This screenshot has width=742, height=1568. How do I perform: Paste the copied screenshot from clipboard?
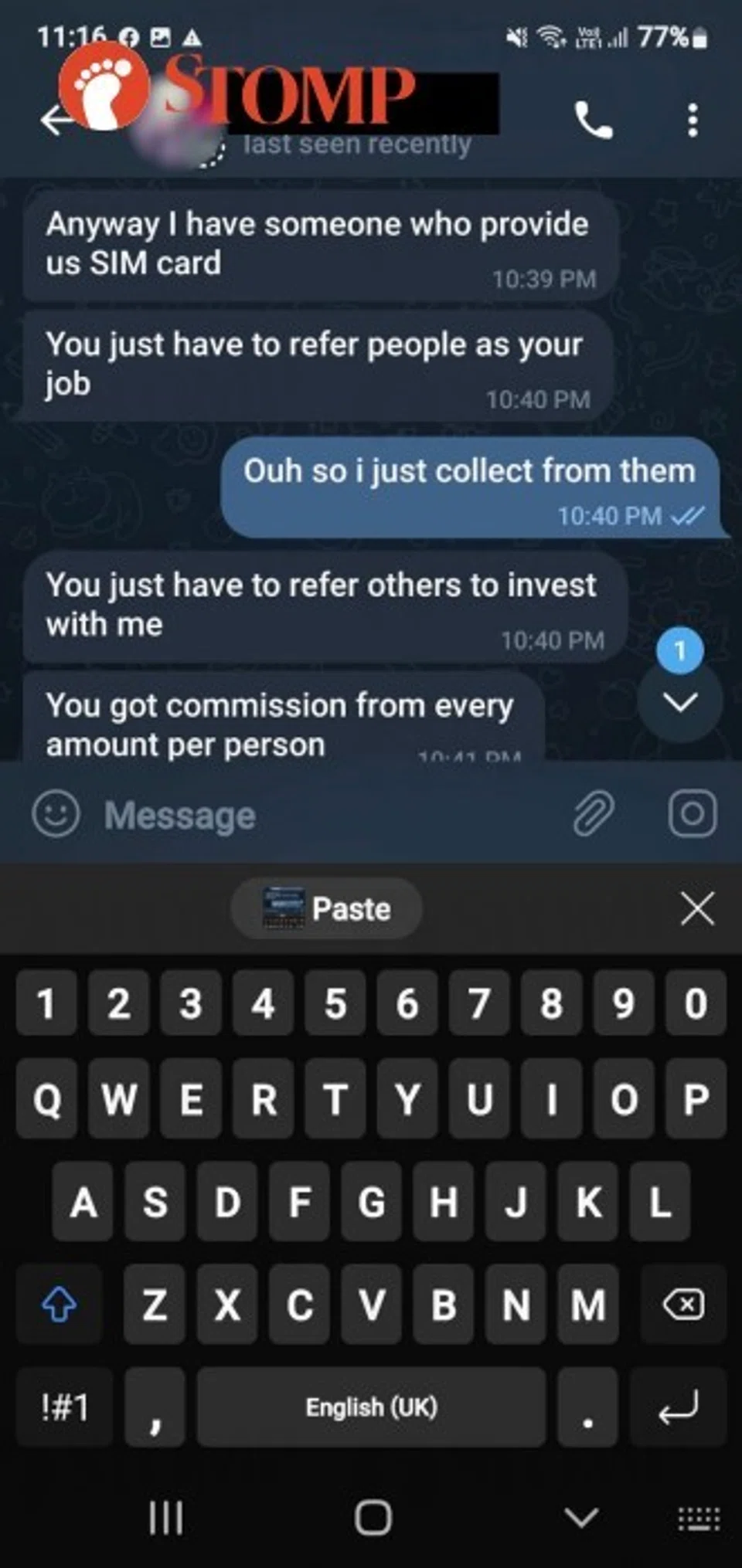click(327, 908)
